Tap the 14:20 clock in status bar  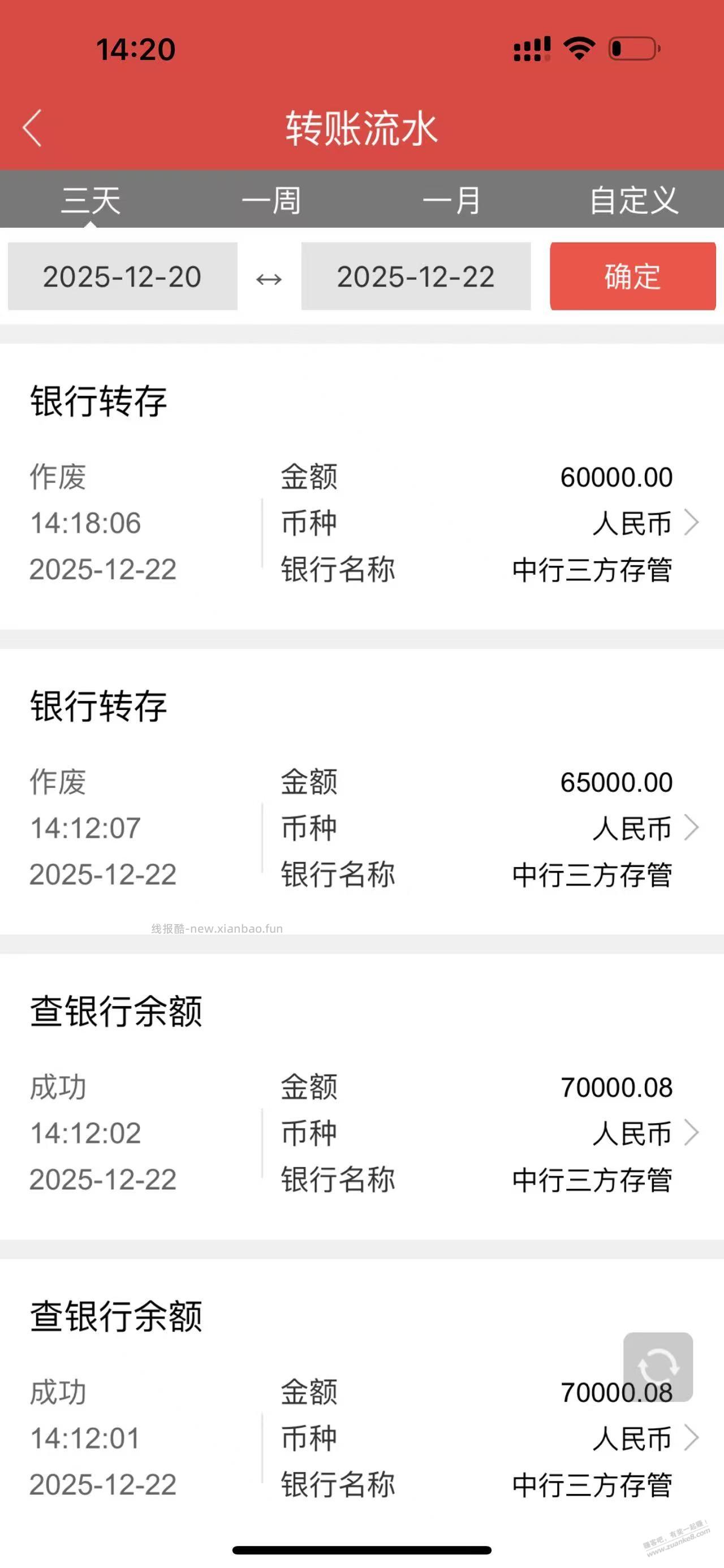point(135,49)
